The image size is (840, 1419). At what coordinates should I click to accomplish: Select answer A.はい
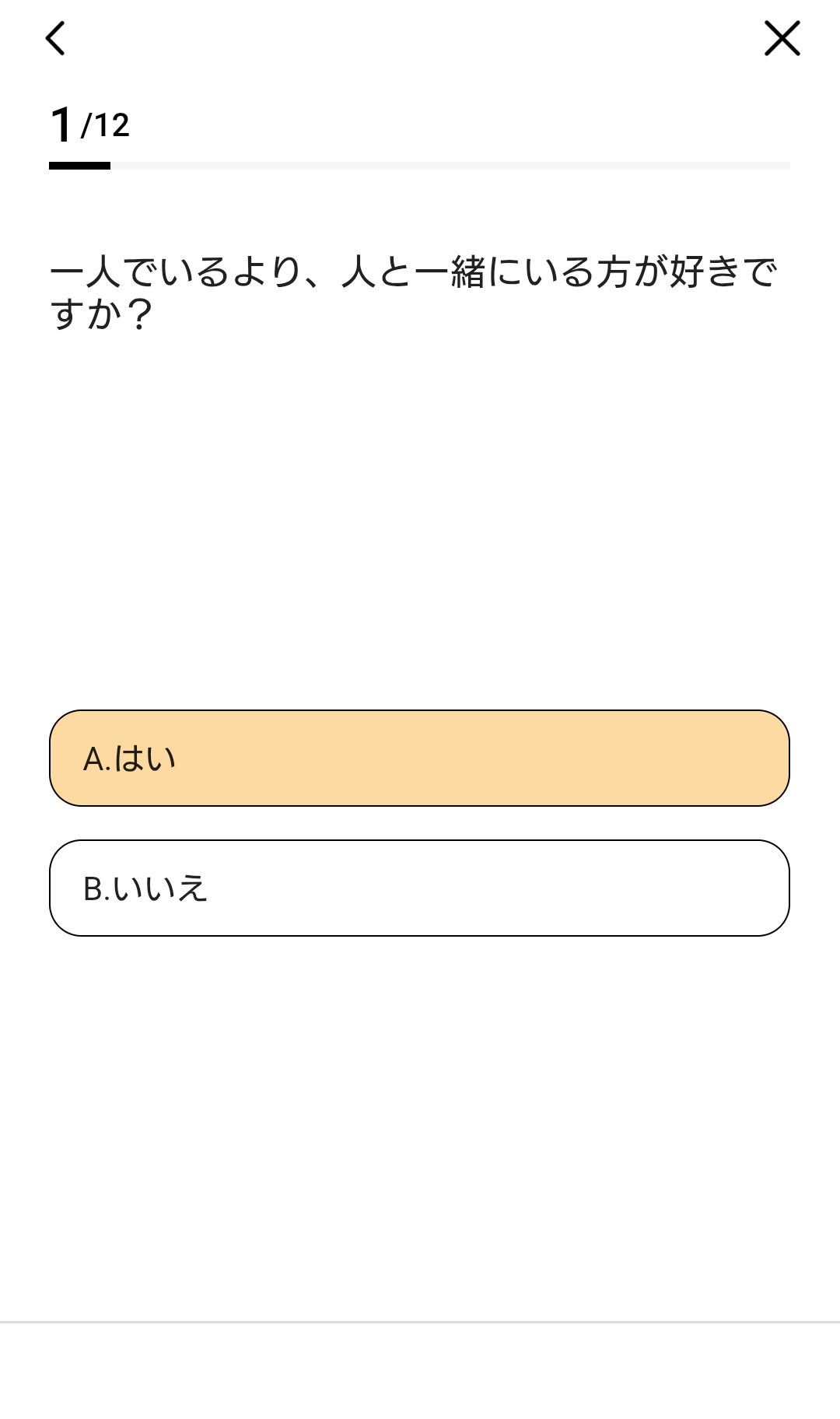[419, 758]
